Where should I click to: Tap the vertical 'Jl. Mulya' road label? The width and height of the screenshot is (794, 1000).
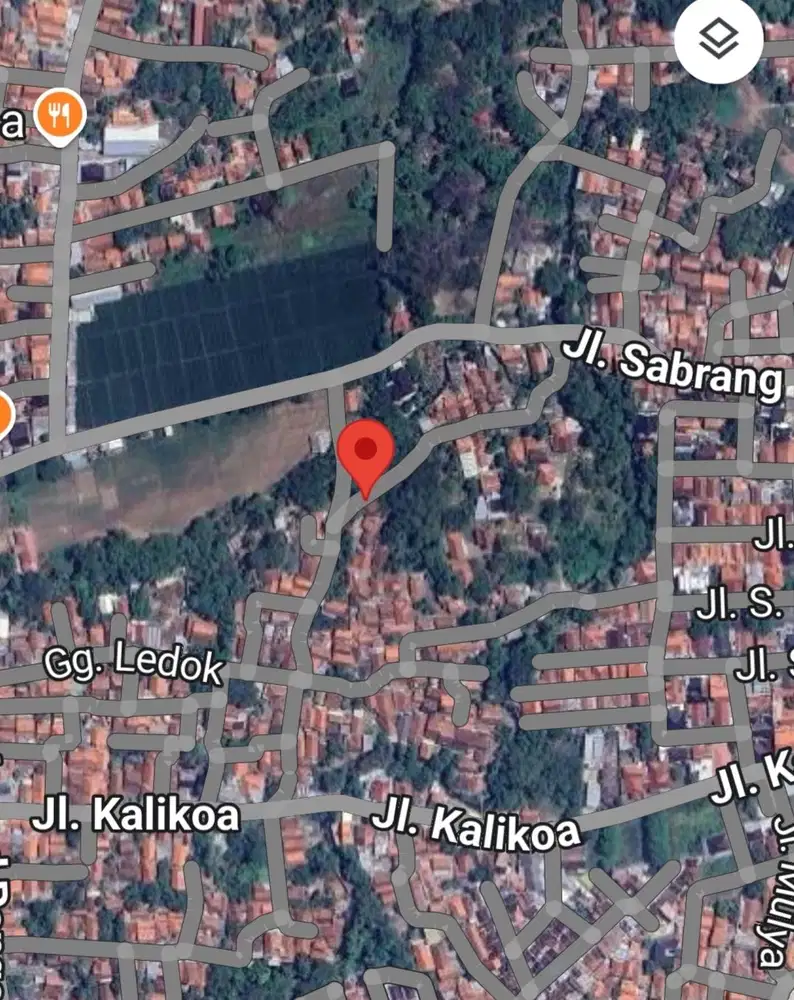point(778,878)
